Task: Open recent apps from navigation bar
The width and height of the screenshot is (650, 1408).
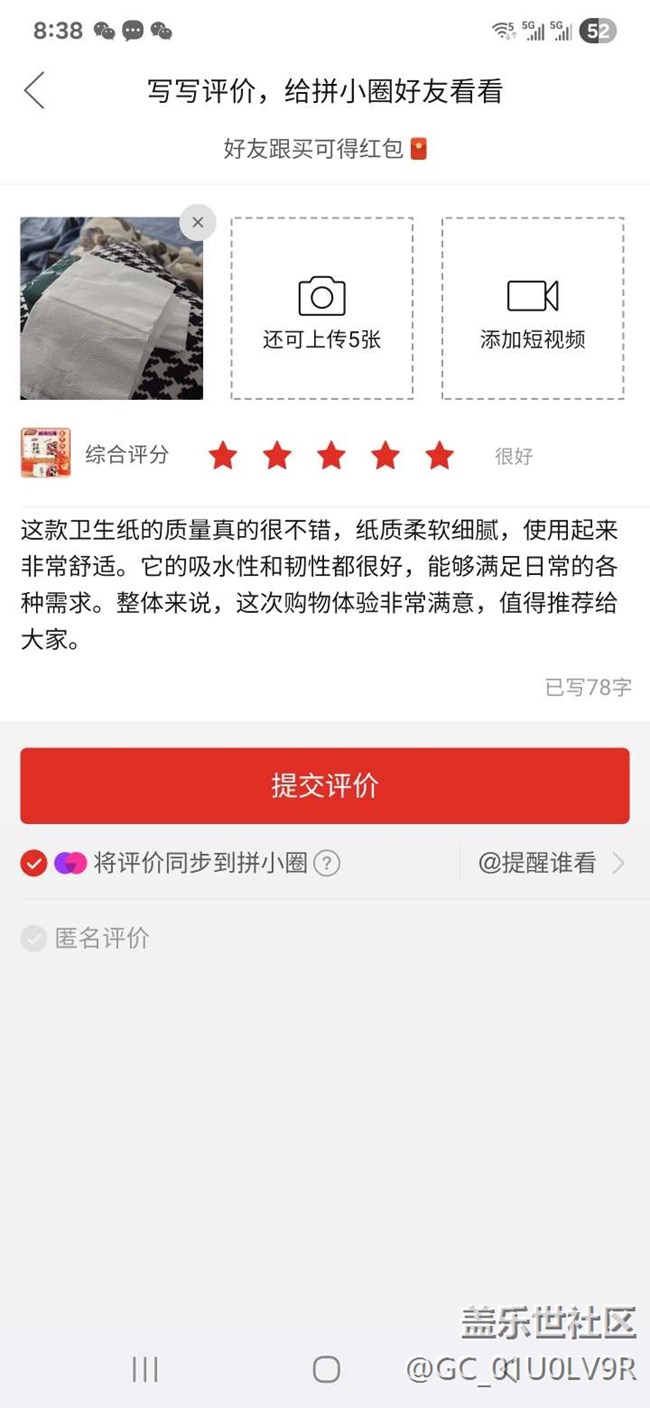Action: pos(145,1369)
